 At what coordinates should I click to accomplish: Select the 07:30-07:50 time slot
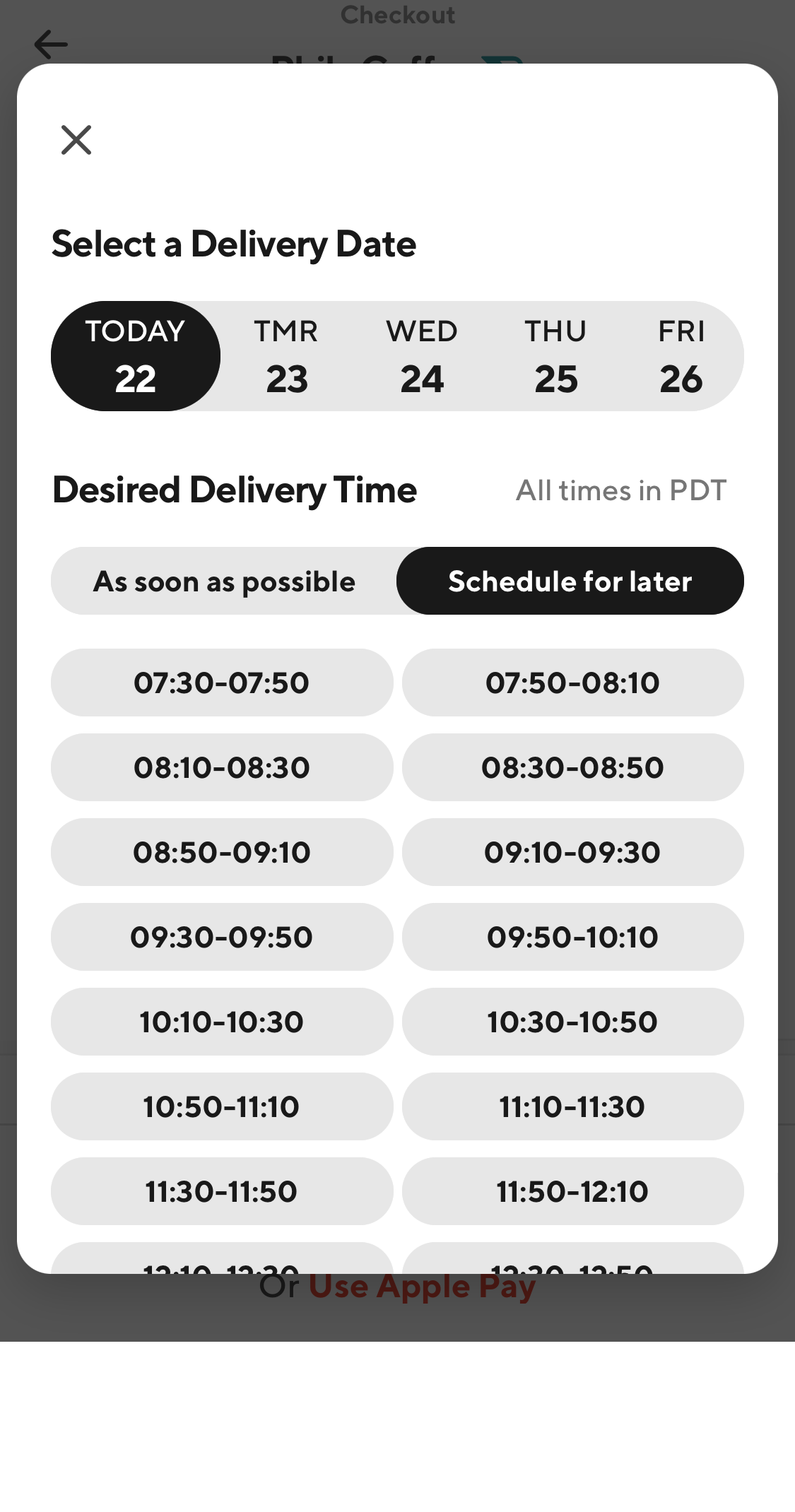221,683
